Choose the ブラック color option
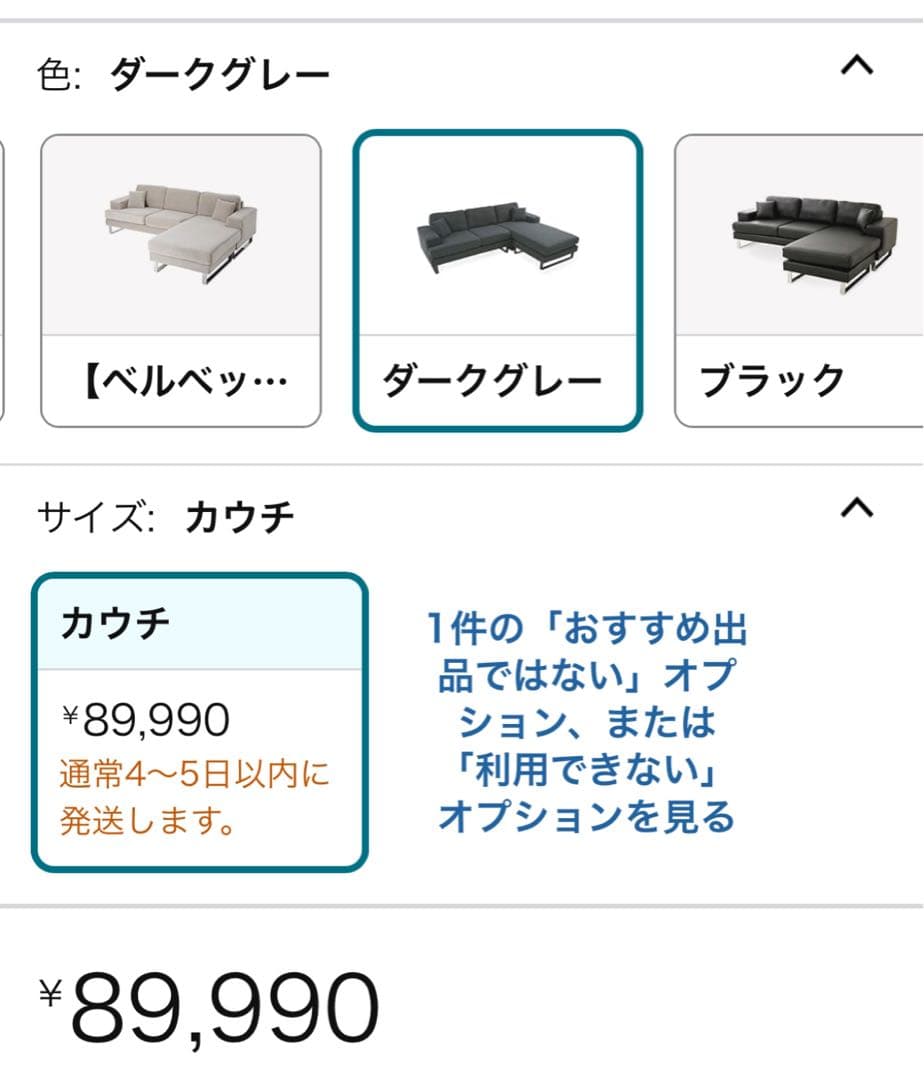This screenshot has width=924, height=1080. coord(800,280)
